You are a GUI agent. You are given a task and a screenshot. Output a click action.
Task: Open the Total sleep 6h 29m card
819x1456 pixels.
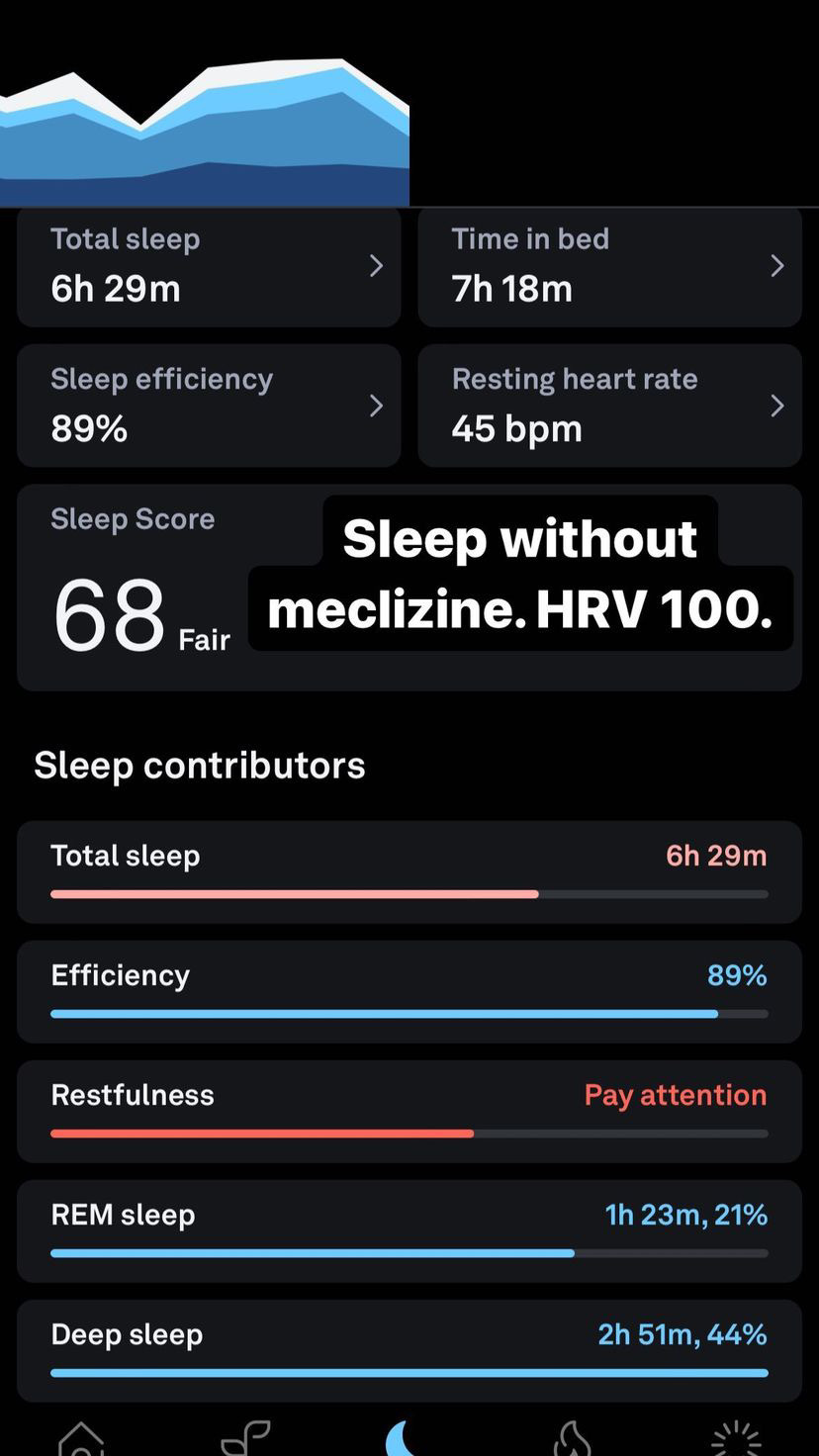(209, 266)
